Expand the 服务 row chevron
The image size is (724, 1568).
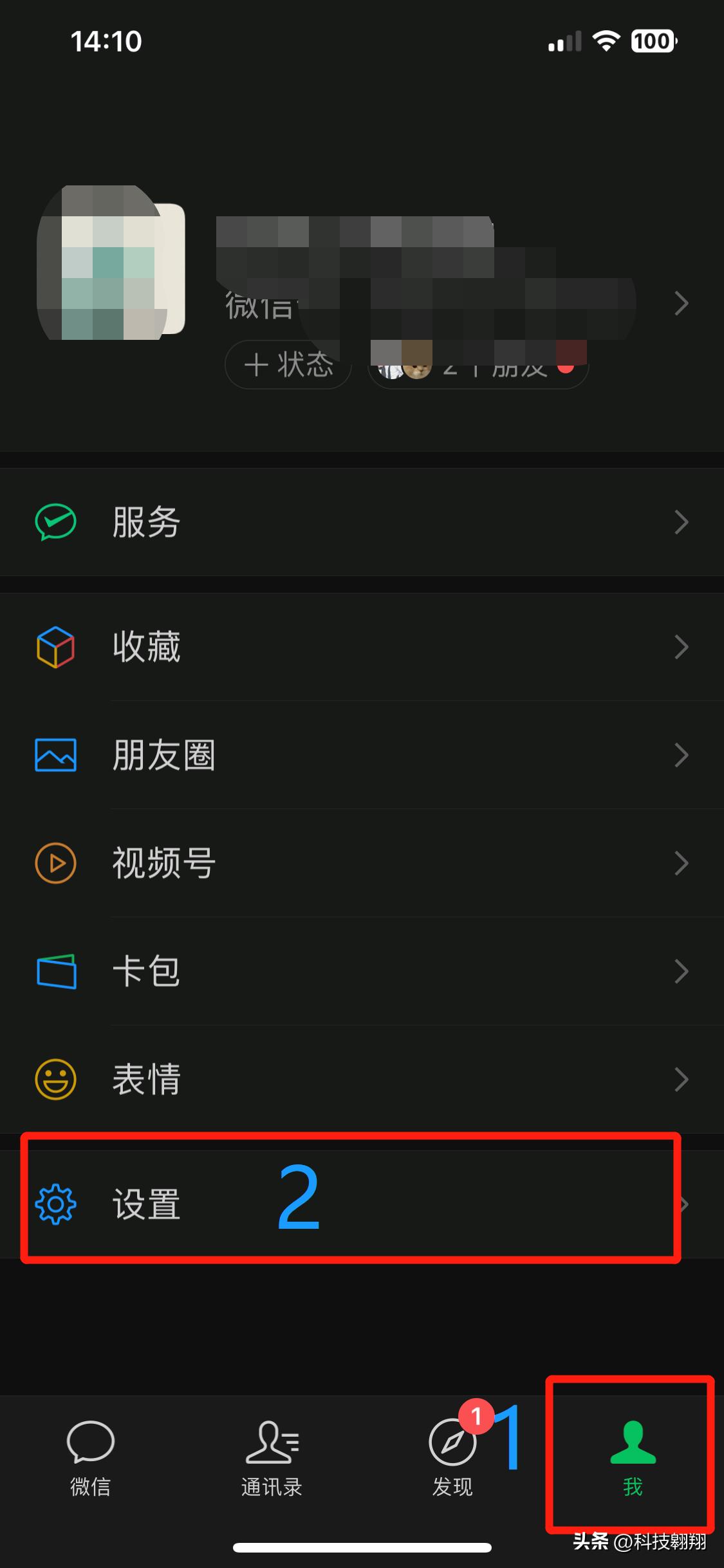click(680, 523)
